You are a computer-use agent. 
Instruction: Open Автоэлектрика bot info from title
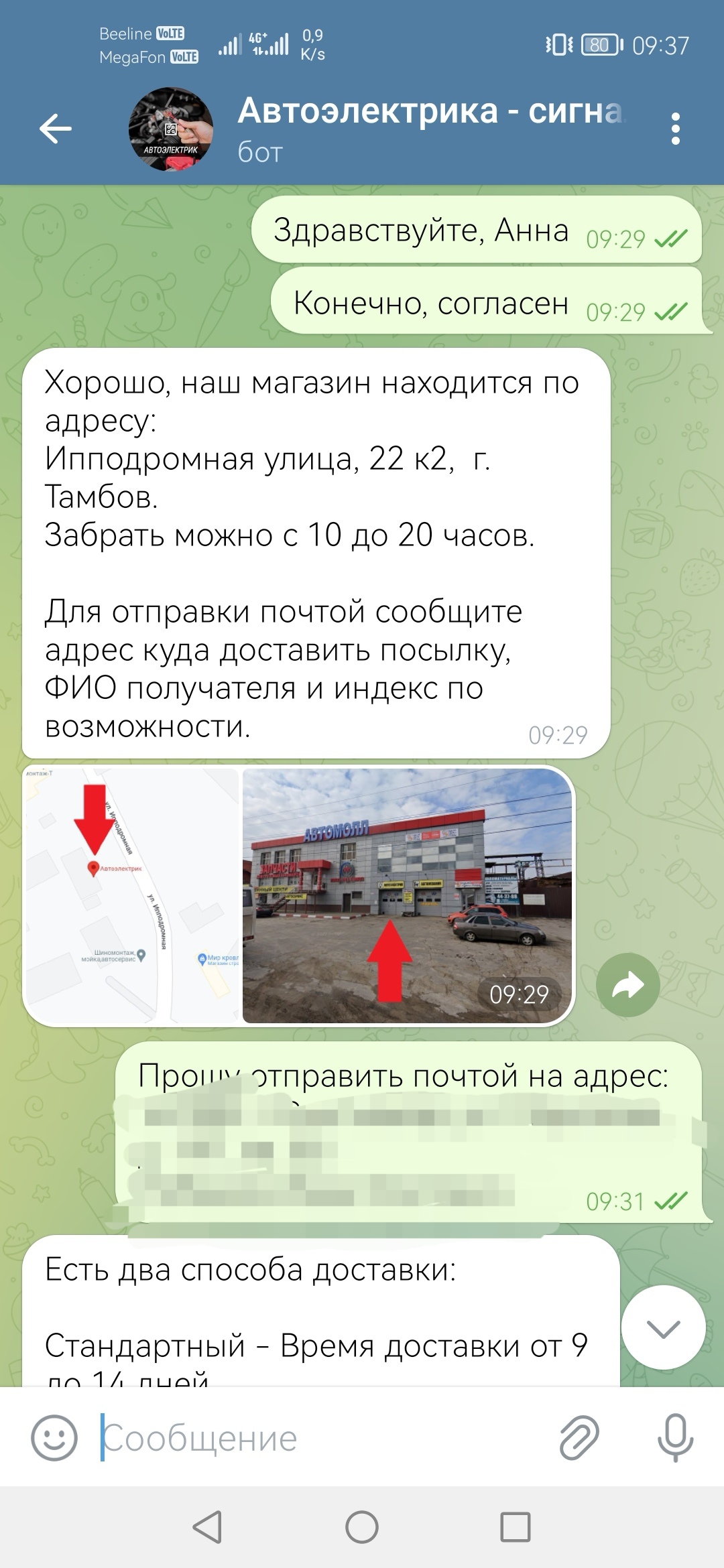point(429,127)
